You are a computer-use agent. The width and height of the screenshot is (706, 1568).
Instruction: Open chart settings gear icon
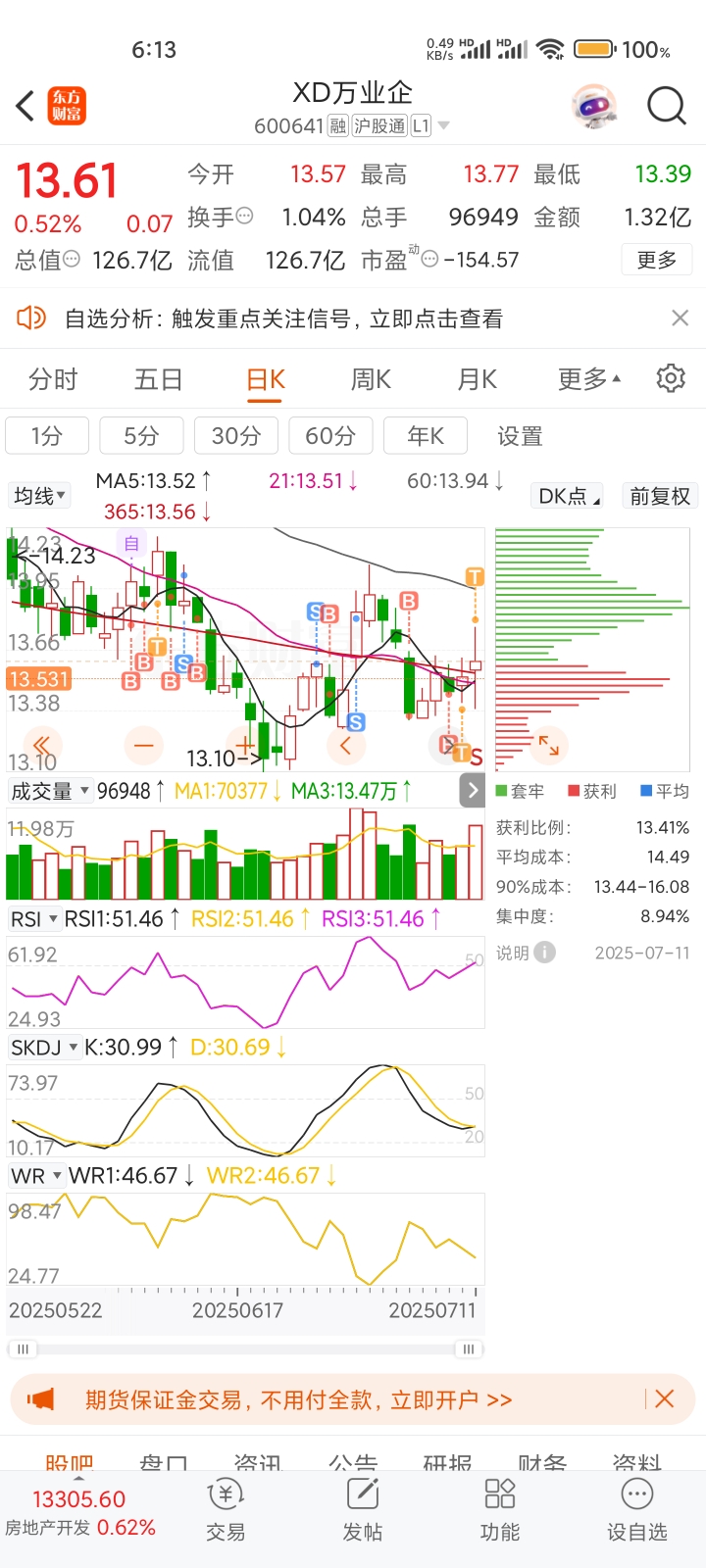671,378
